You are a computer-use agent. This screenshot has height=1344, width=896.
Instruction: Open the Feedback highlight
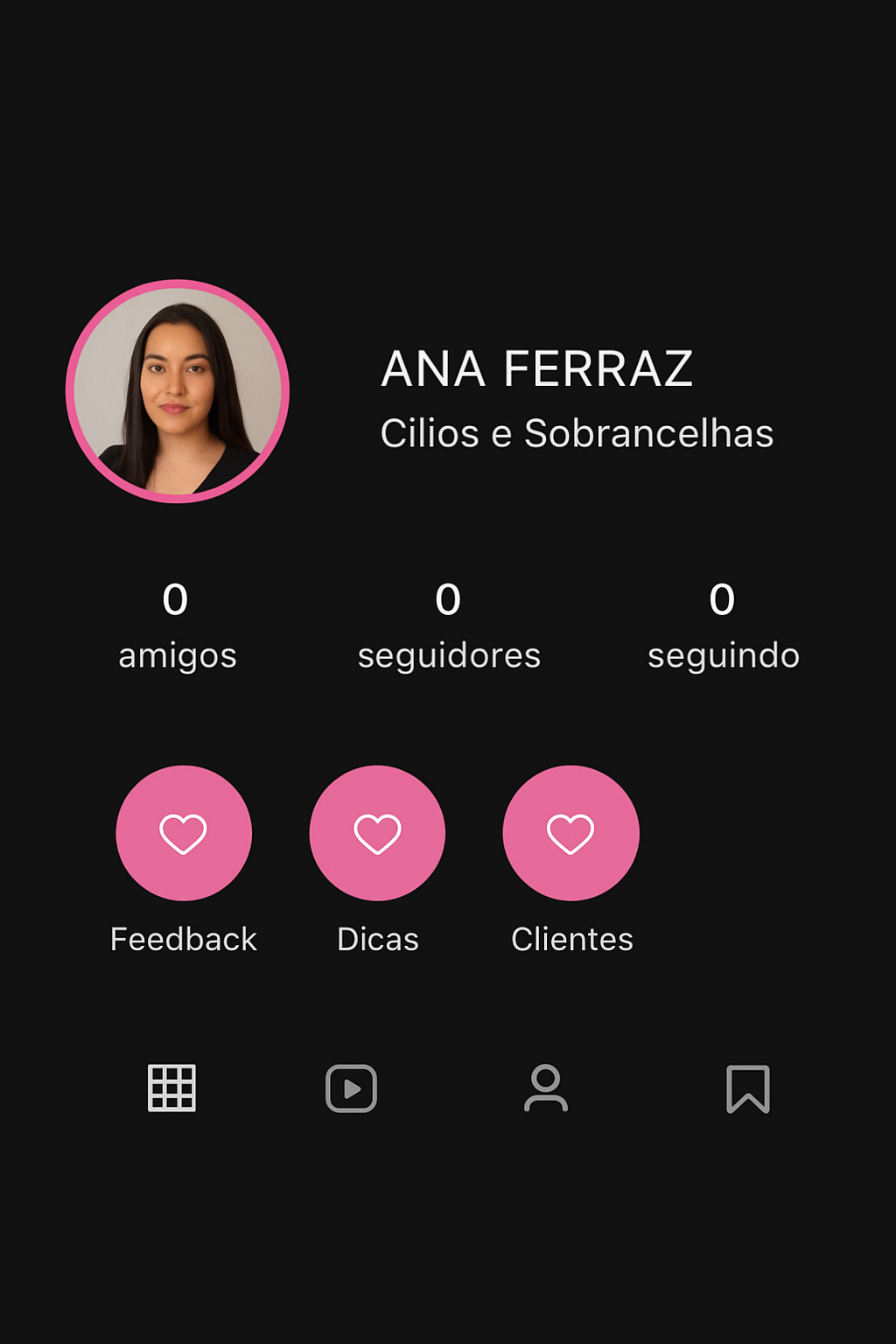click(184, 833)
